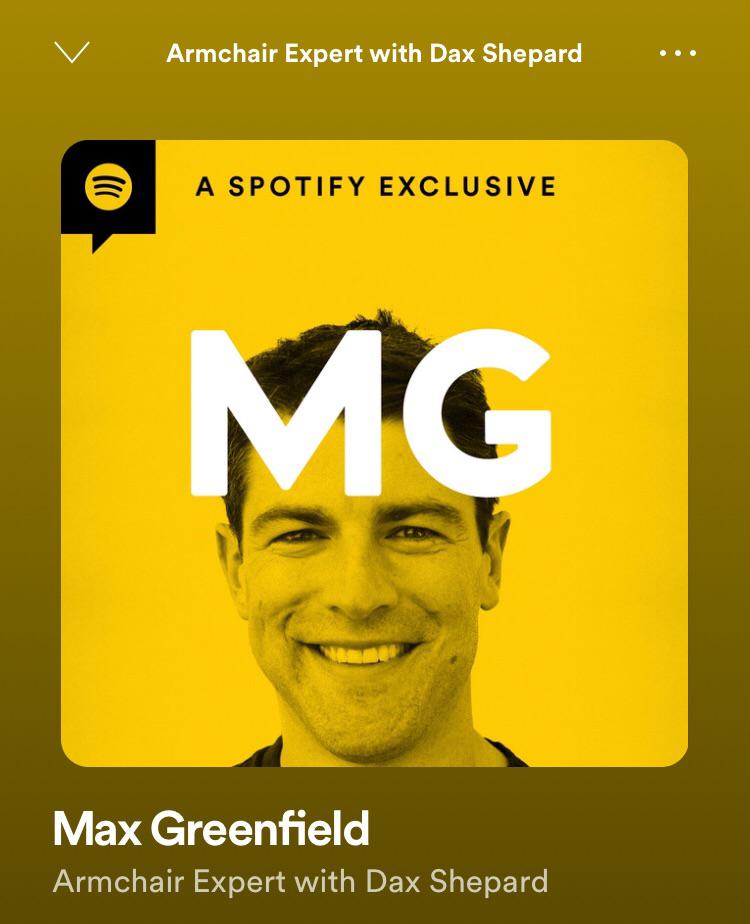
Task: Click the 'MG' initials on the cover art
Action: tap(372, 408)
